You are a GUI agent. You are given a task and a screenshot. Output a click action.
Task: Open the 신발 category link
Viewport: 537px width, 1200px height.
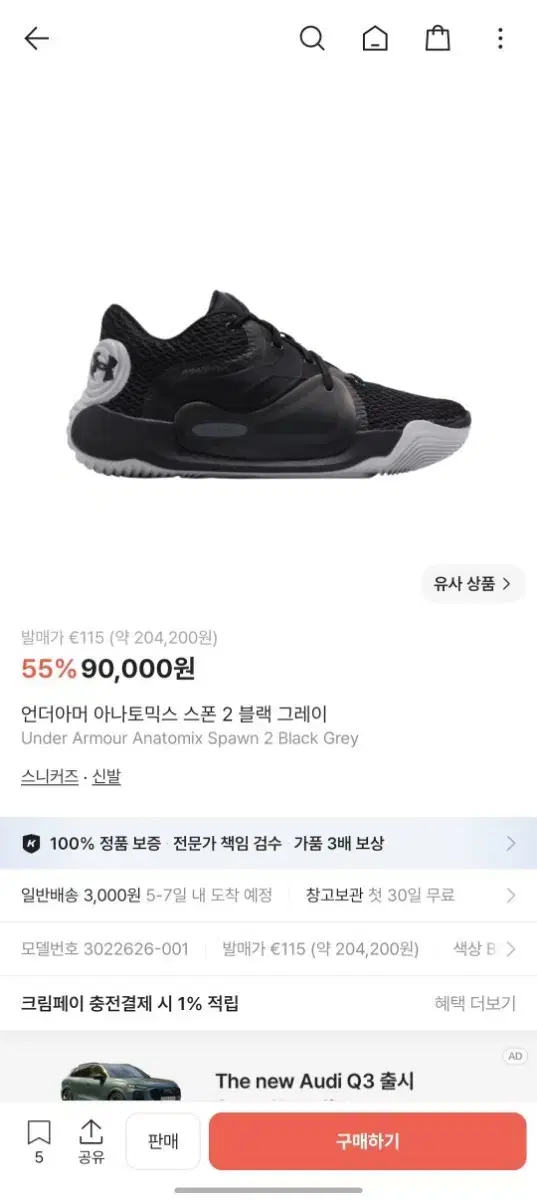click(x=107, y=777)
